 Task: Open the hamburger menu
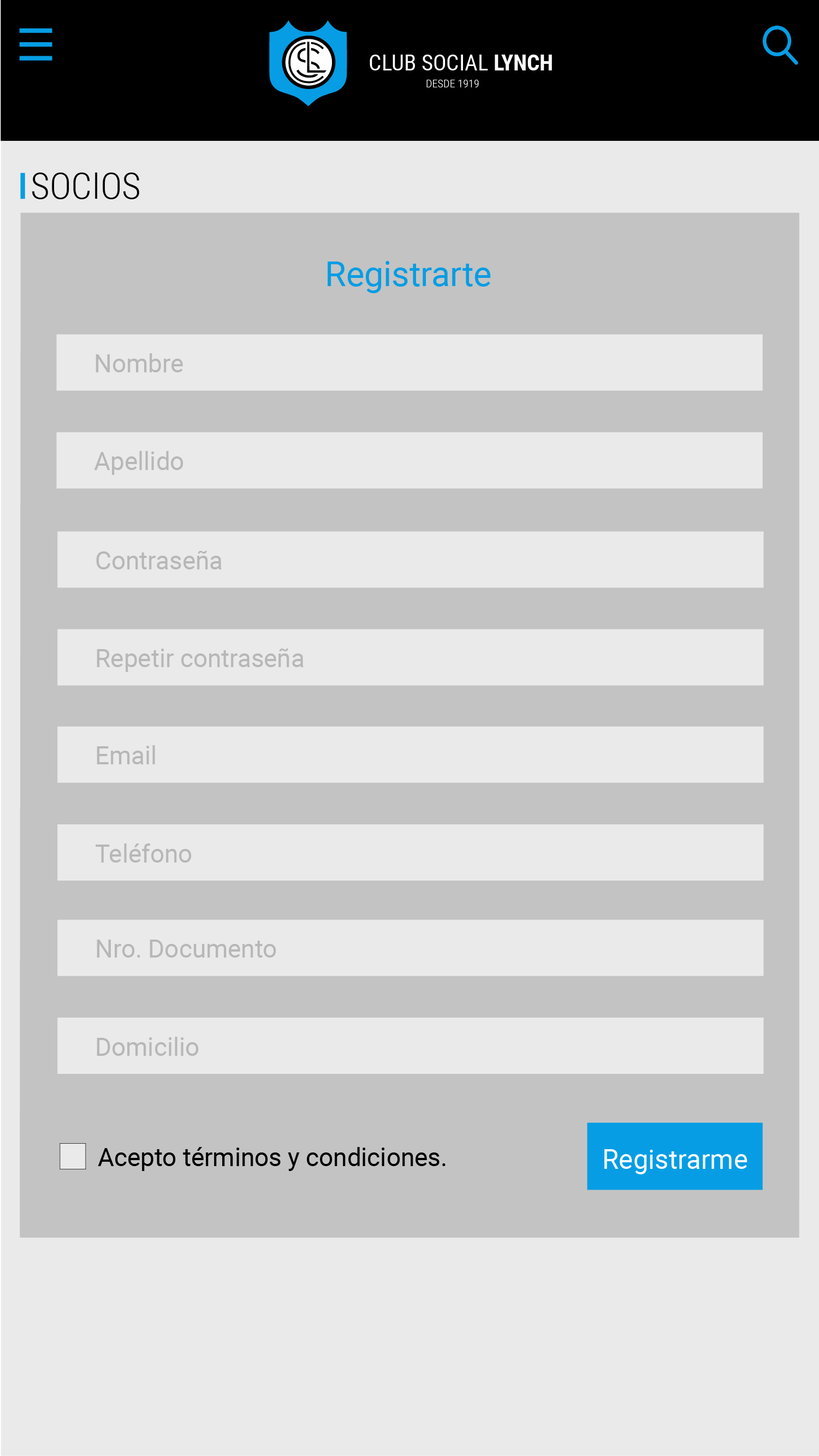point(35,45)
